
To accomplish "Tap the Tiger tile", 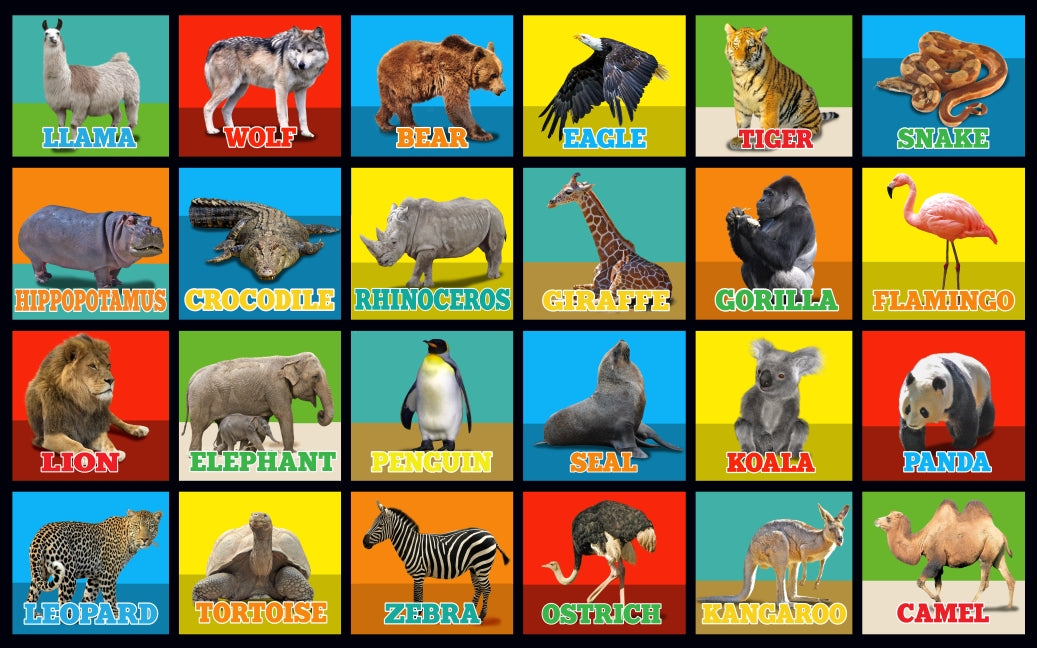I will coord(774,86).
